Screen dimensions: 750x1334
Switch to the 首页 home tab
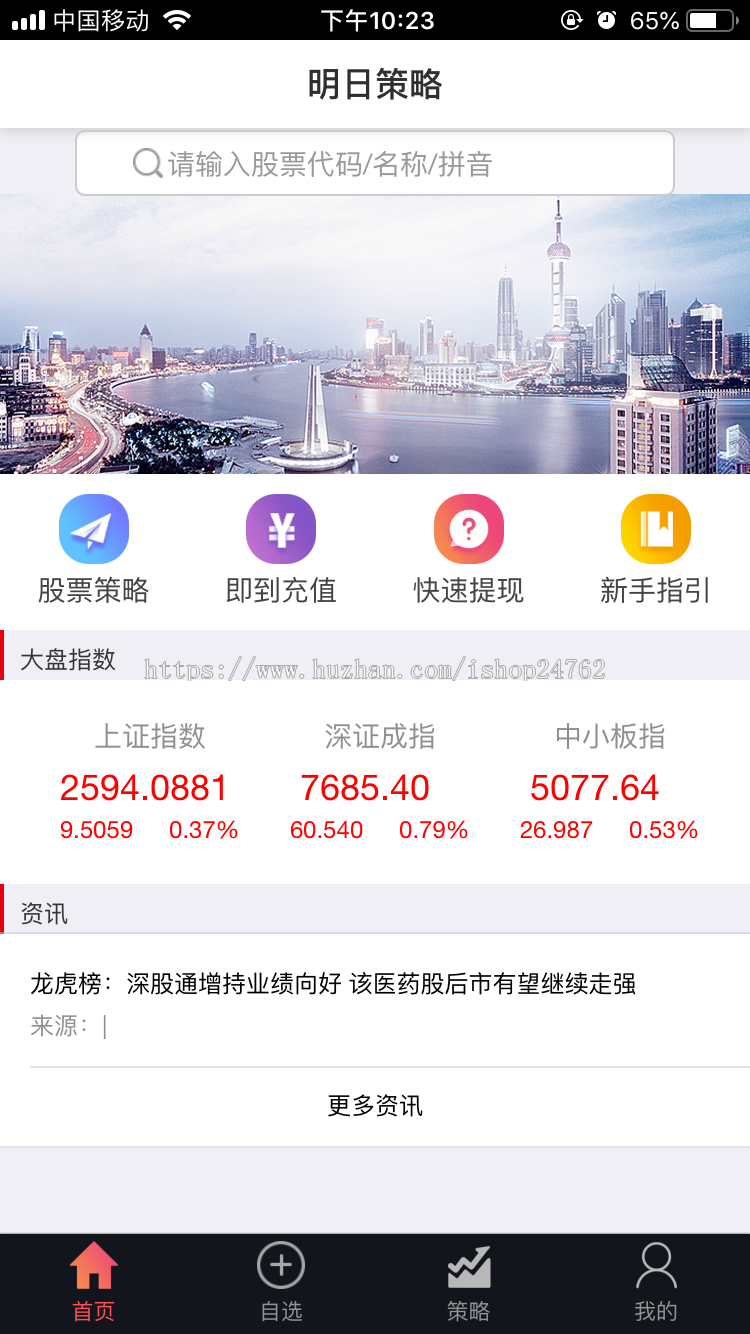coord(94,1283)
